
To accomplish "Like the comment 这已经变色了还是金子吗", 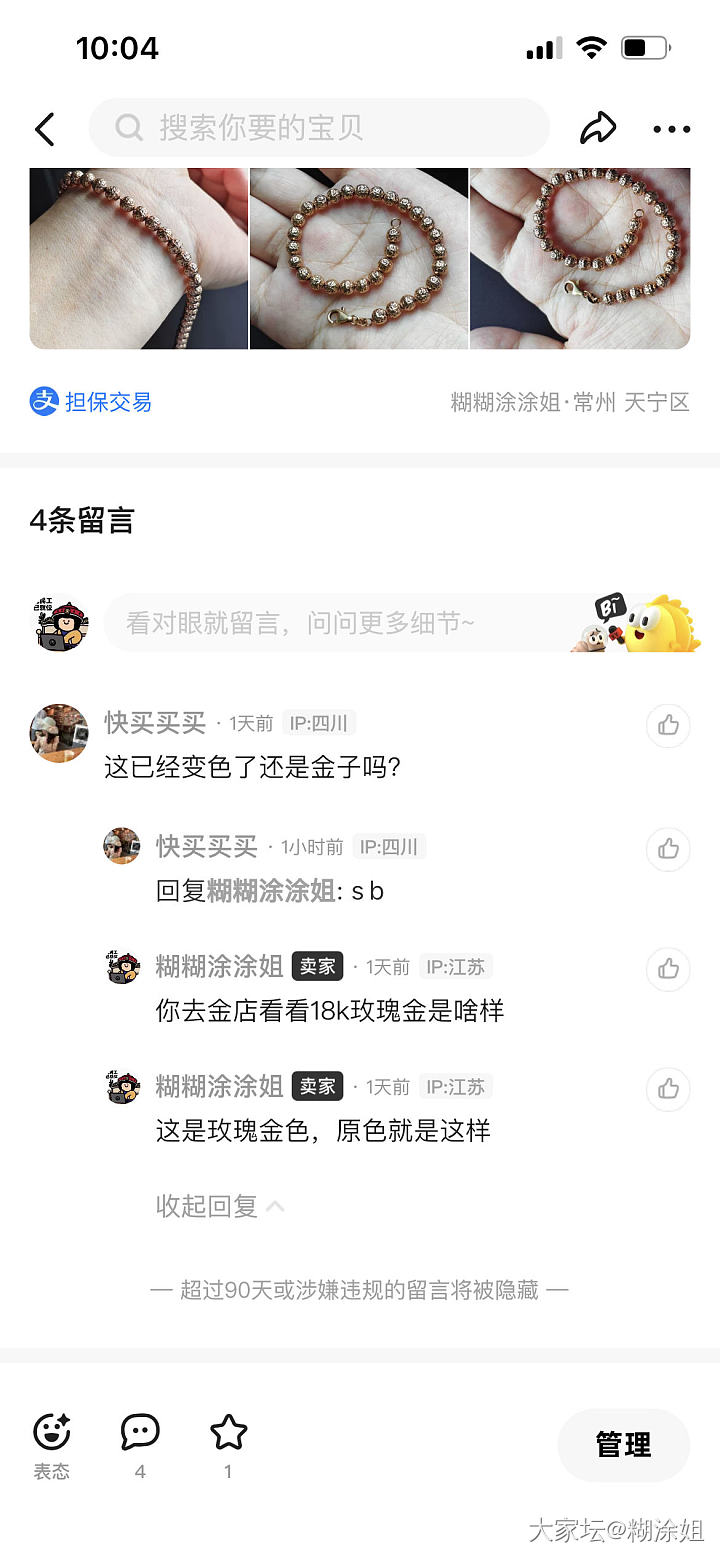I will tap(668, 725).
